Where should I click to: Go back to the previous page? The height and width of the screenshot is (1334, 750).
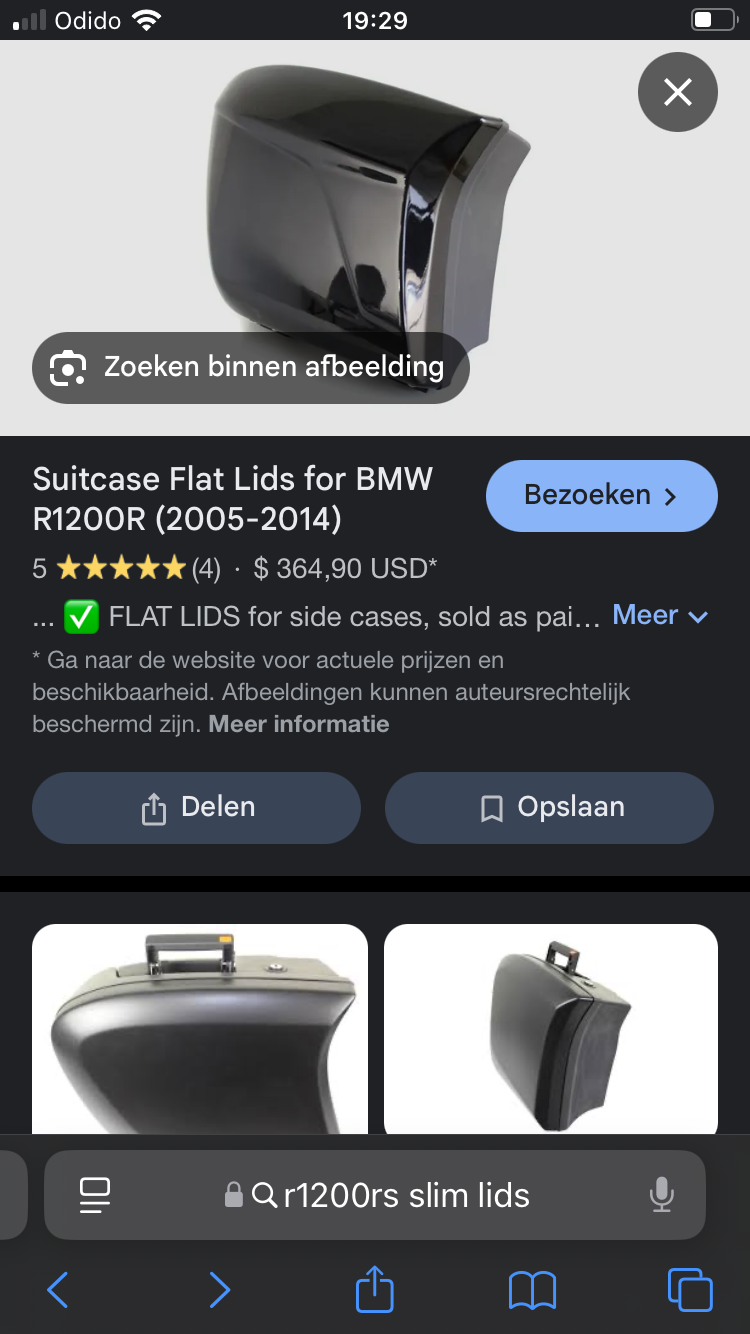point(58,1290)
